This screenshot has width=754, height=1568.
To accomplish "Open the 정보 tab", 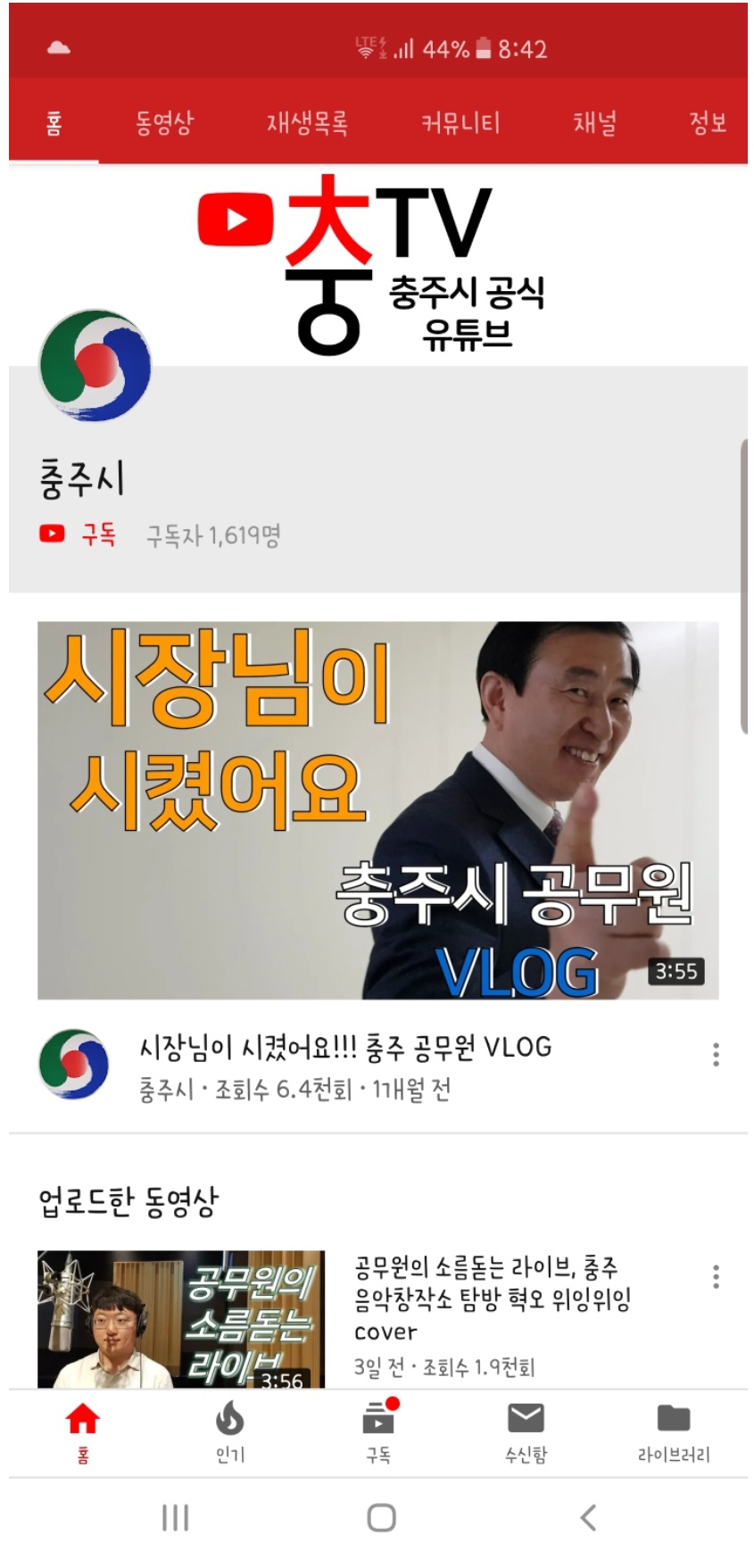I will click(708, 123).
